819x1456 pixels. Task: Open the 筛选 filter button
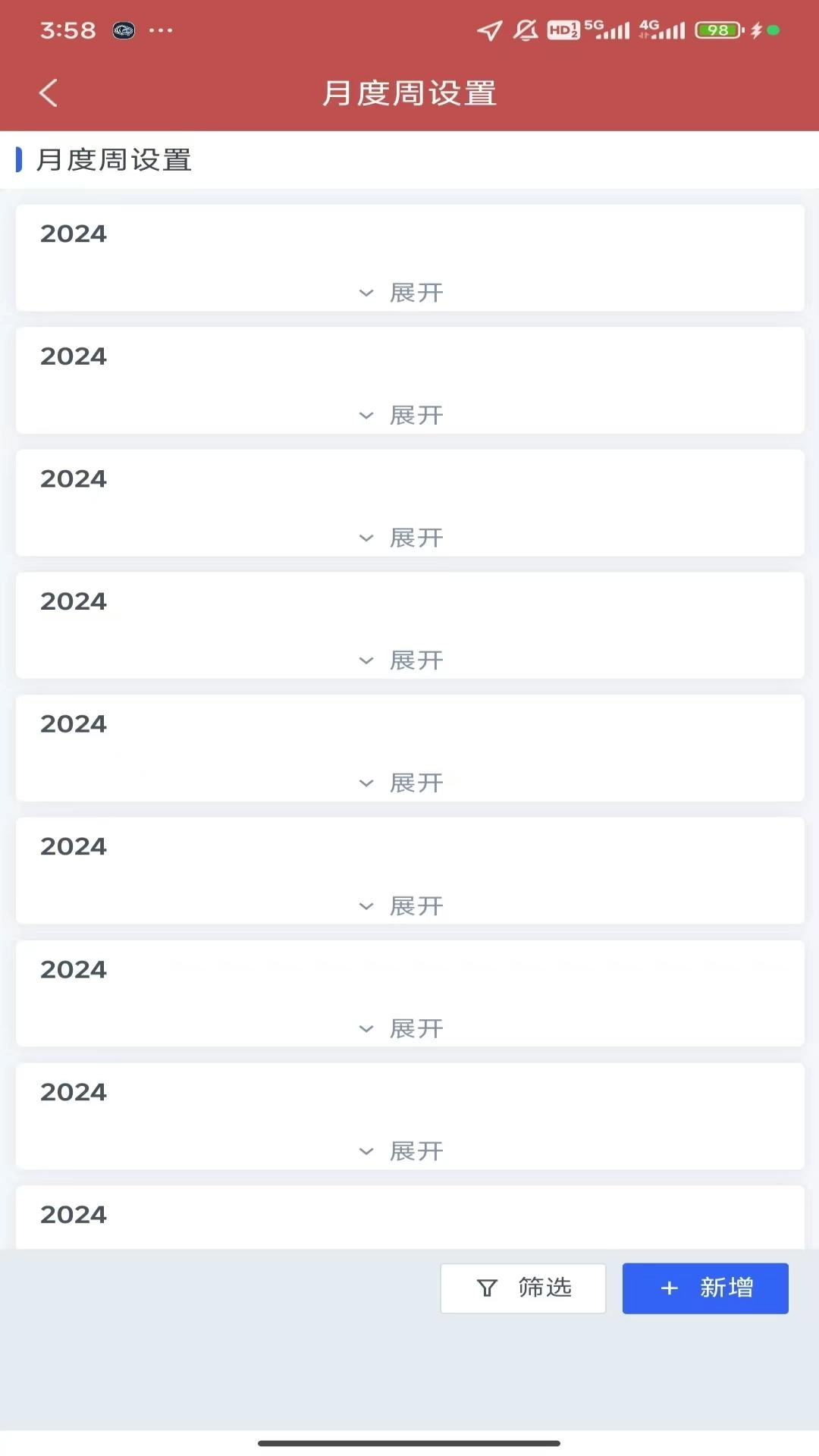pos(523,1288)
